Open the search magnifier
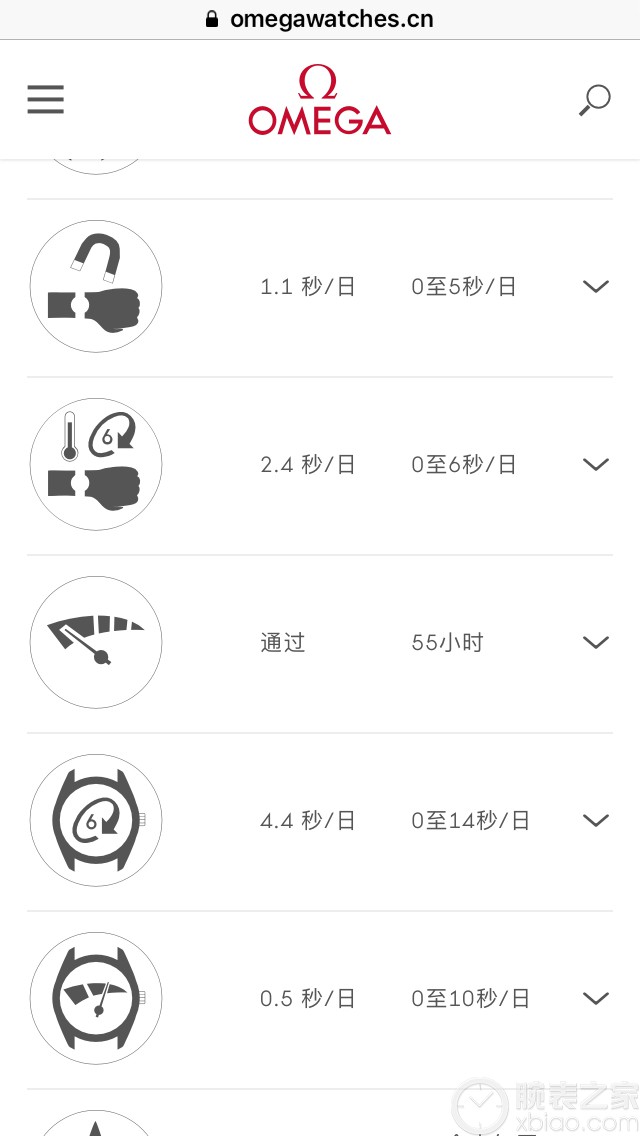This screenshot has width=640, height=1136. pyautogui.click(x=594, y=100)
